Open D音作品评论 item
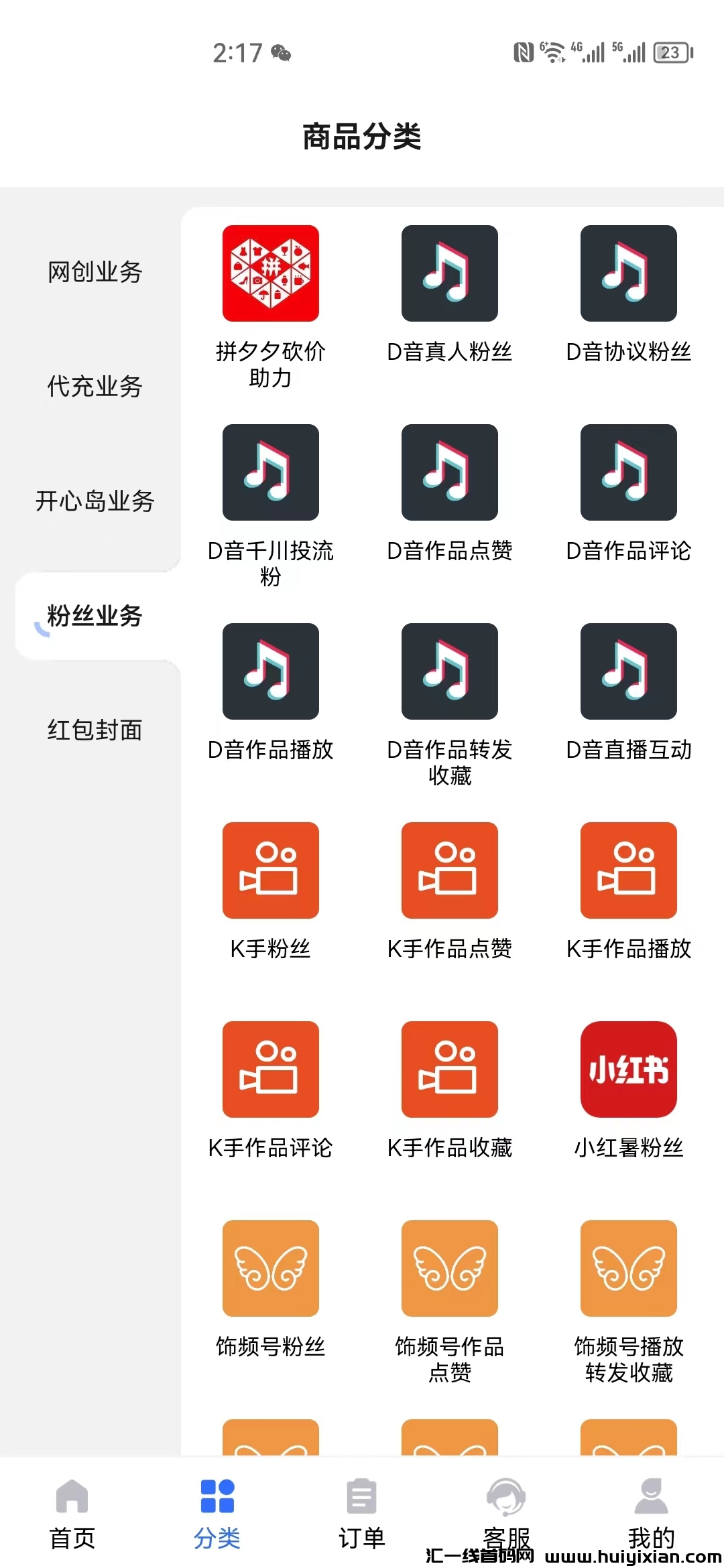Screen dimensions: 724x1568 pyautogui.click(x=629, y=473)
